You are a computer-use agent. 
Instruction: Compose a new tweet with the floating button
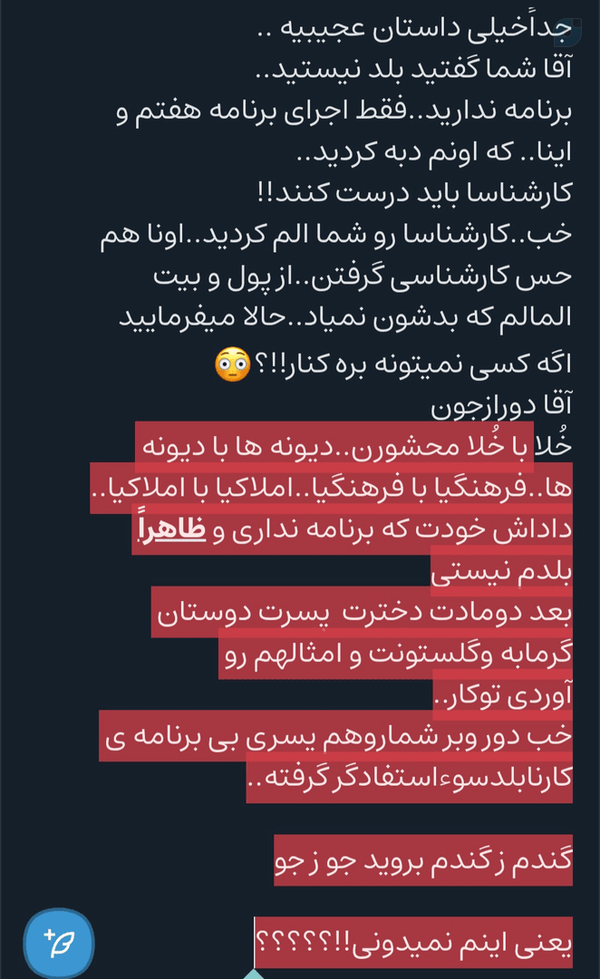pyautogui.click(x=59, y=943)
